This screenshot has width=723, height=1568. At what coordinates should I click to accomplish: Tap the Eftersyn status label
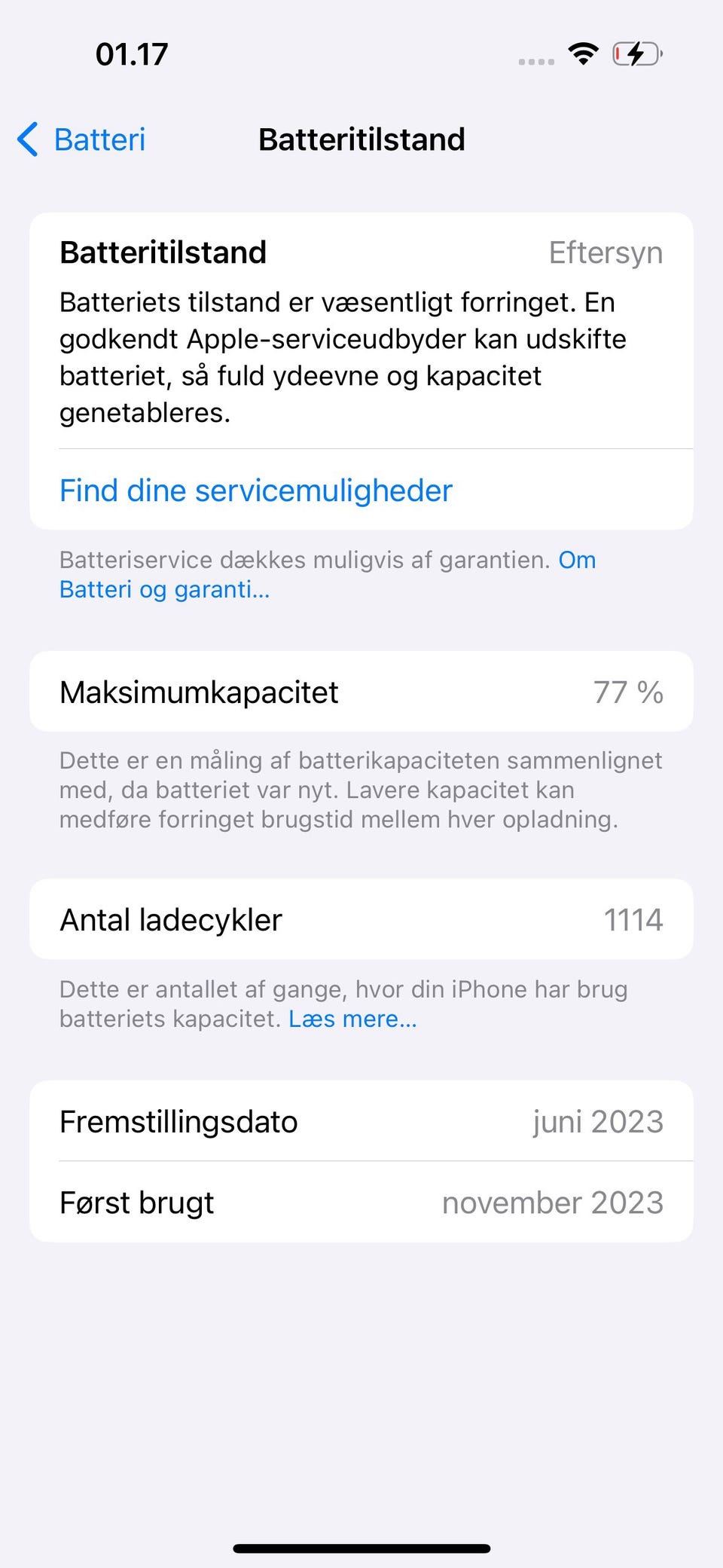pos(605,252)
